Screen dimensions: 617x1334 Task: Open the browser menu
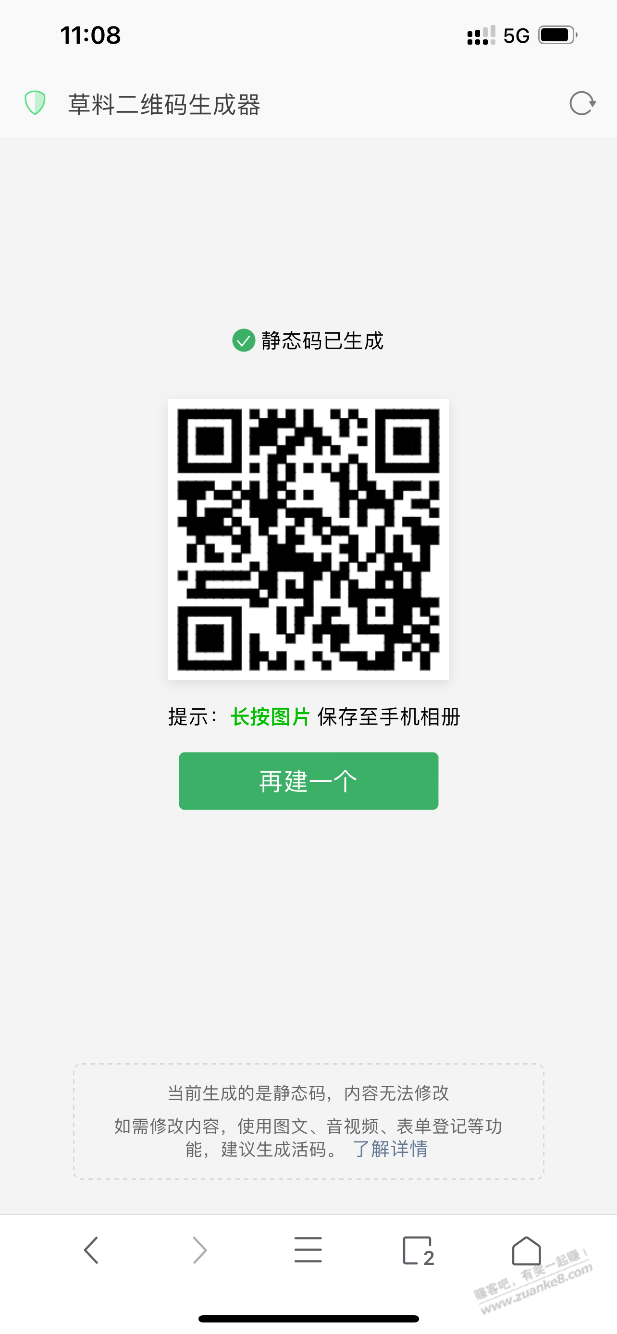(308, 1250)
